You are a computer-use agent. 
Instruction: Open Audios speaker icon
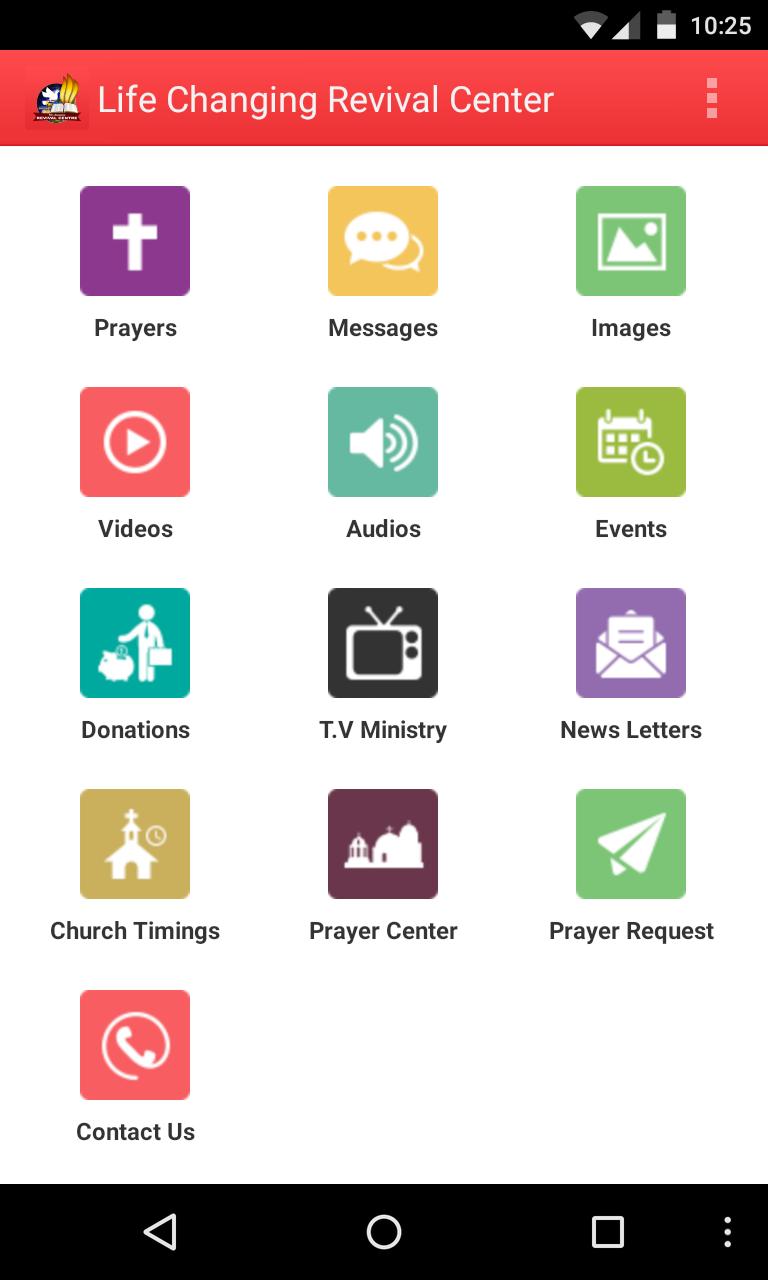[x=383, y=441]
